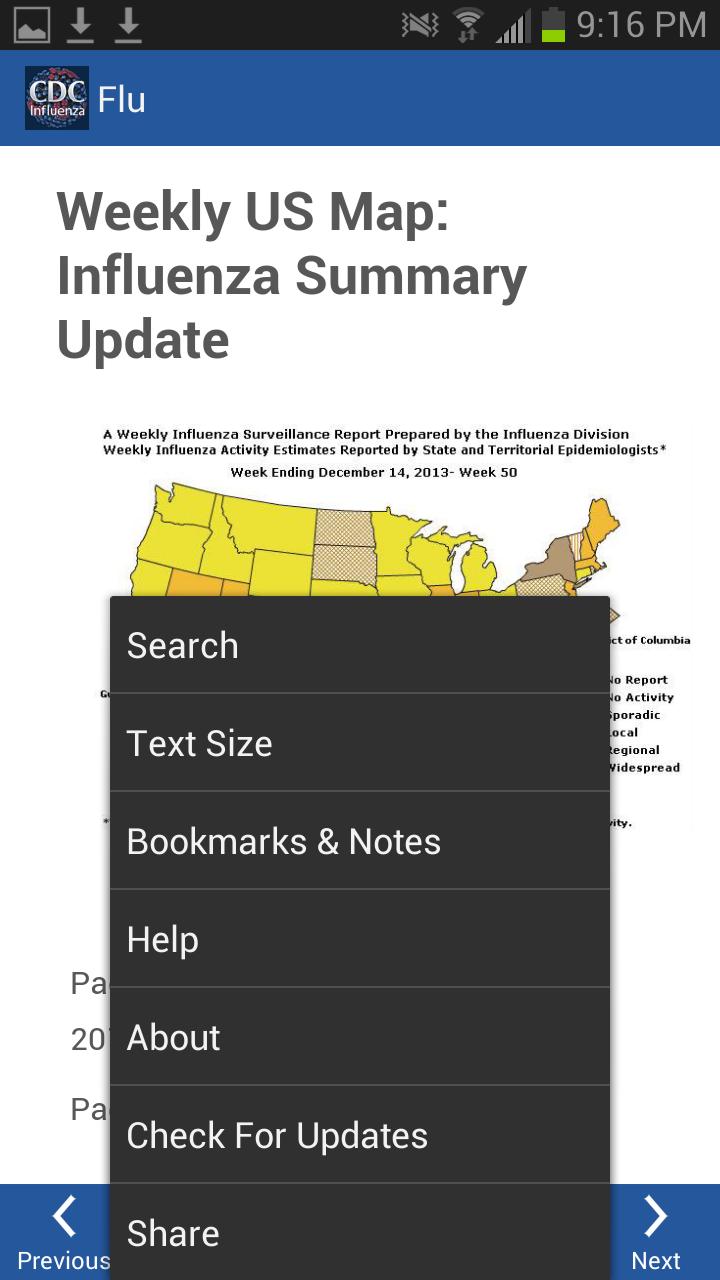The width and height of the screenshot is (720, 1280).
Task: Go to the Previous page
Action: [60, 1232]
